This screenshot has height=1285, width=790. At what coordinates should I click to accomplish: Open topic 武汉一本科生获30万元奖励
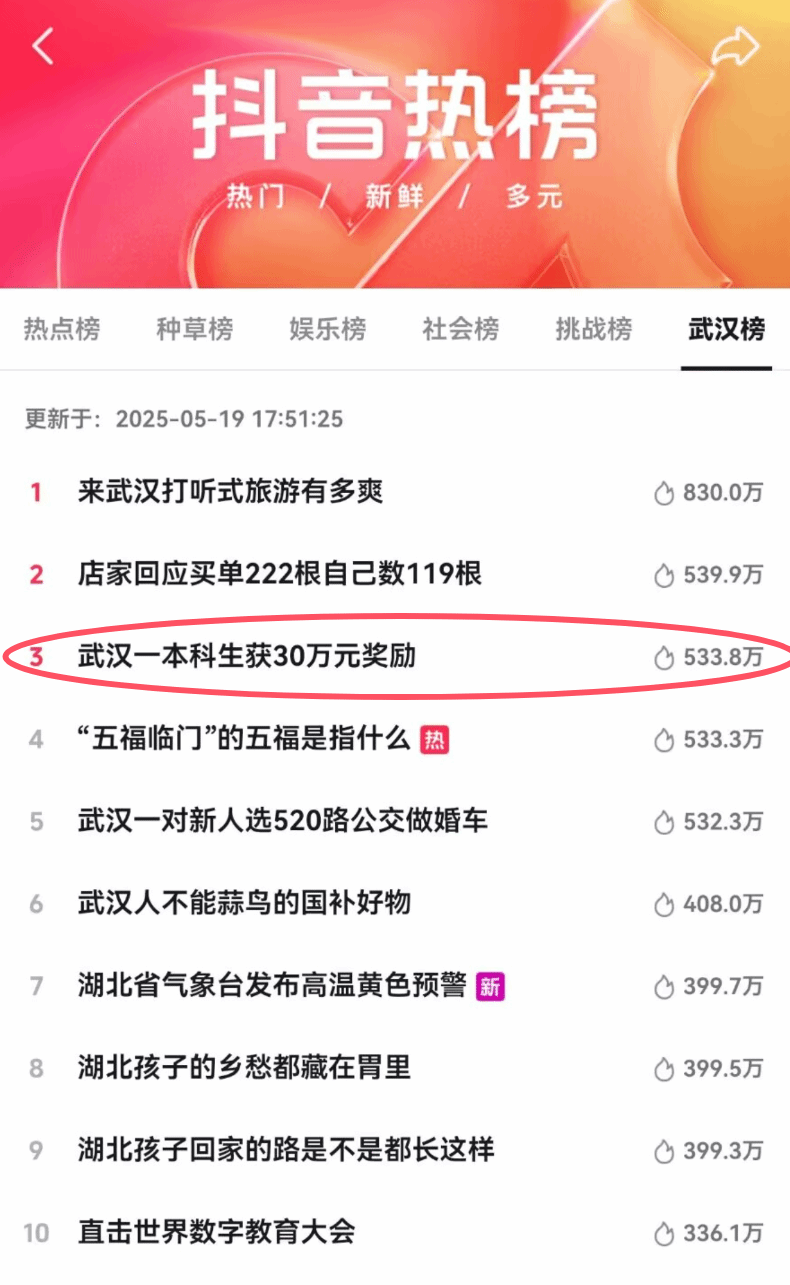point(247,657)
